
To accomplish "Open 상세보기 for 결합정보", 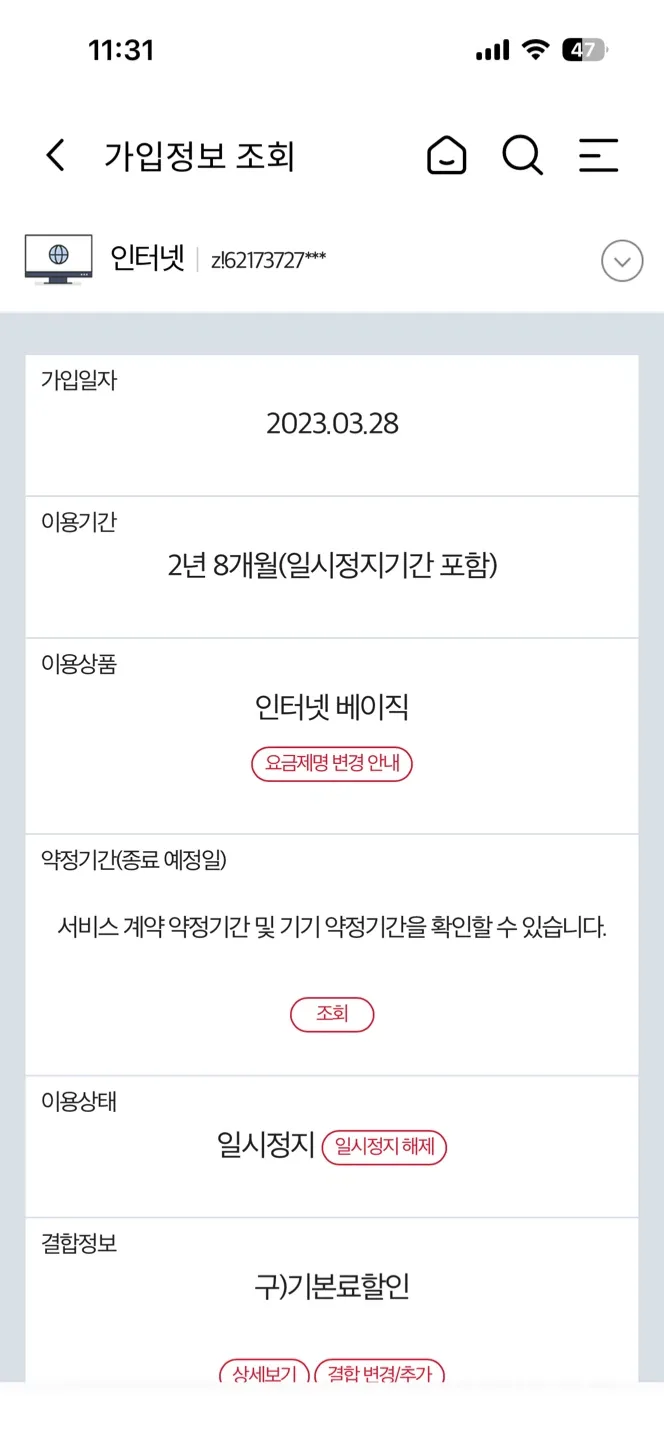I will tap(263, 1373).
